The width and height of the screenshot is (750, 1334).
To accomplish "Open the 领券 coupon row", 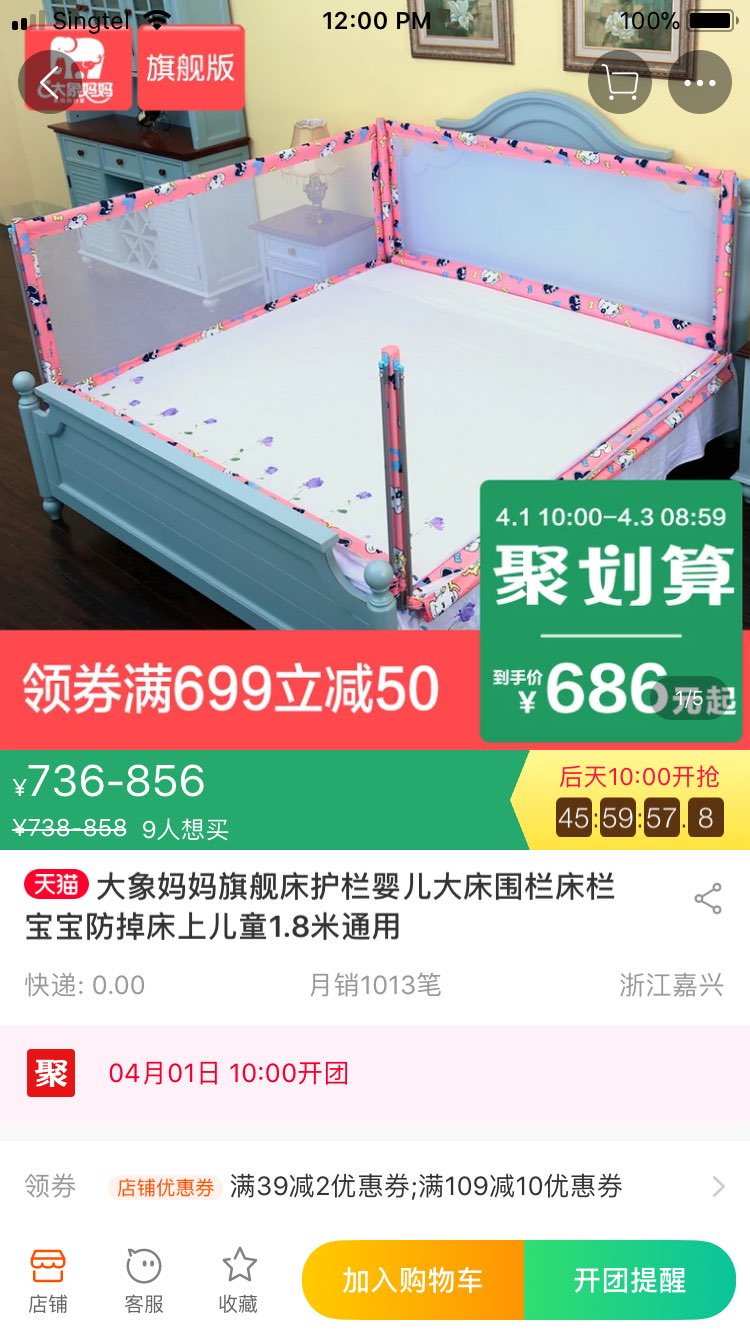I will (x=375, y=1187).
